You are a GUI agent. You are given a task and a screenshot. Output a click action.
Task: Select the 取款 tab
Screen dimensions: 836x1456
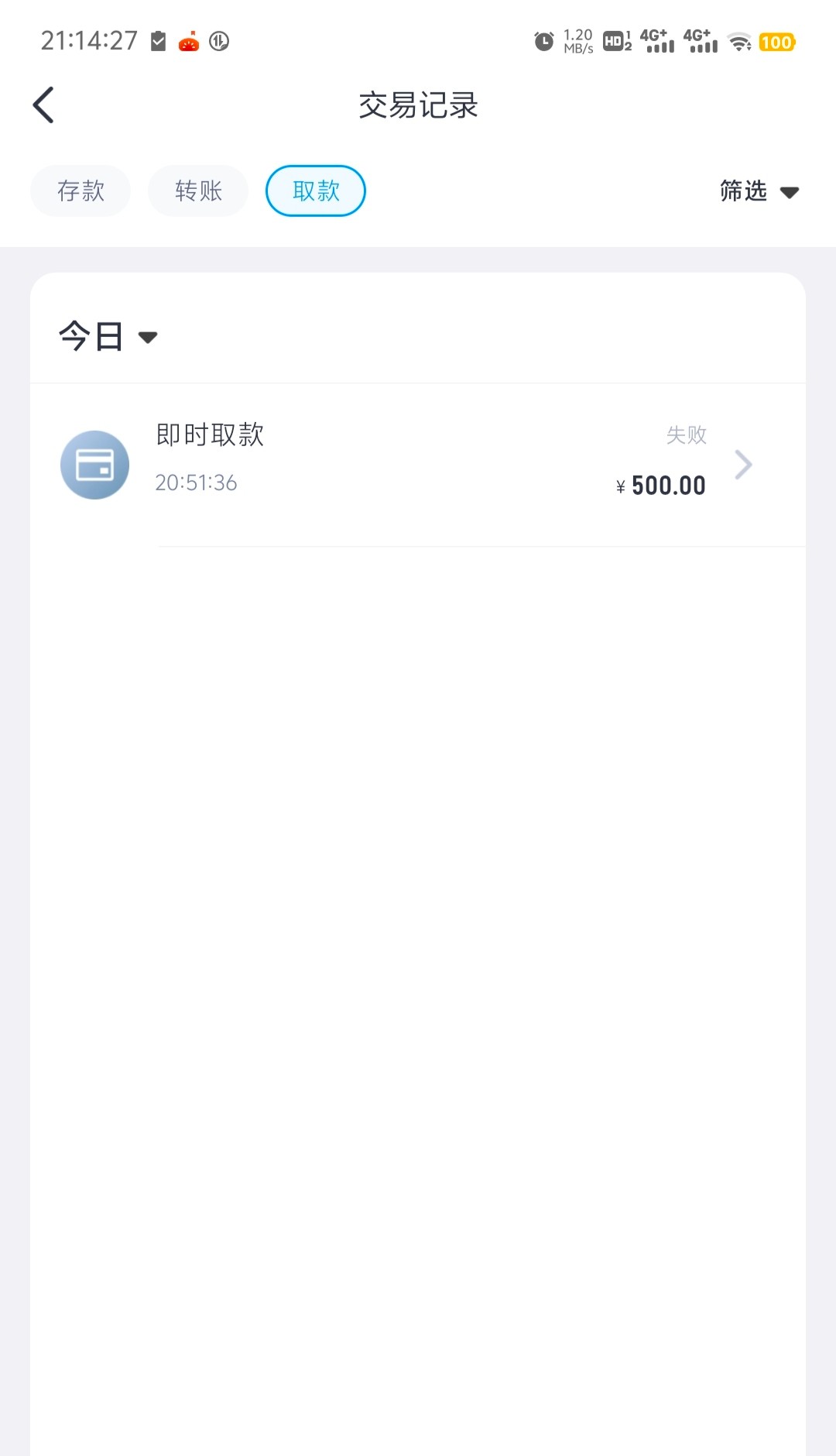[x=316, y=191]
